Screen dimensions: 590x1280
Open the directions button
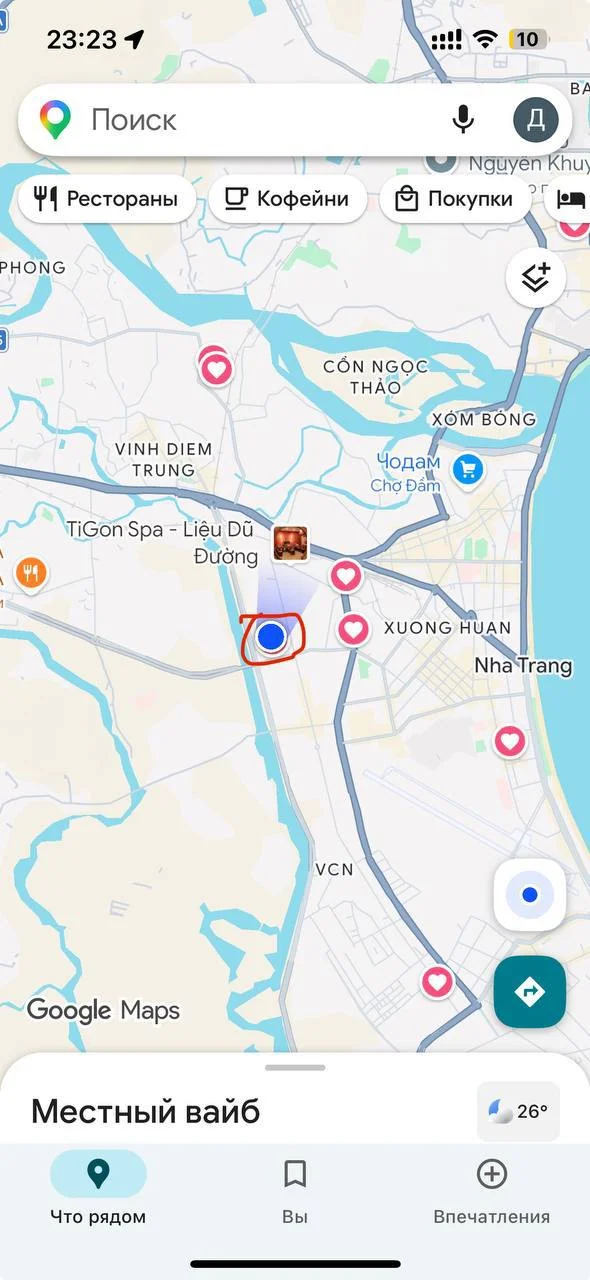530,992
